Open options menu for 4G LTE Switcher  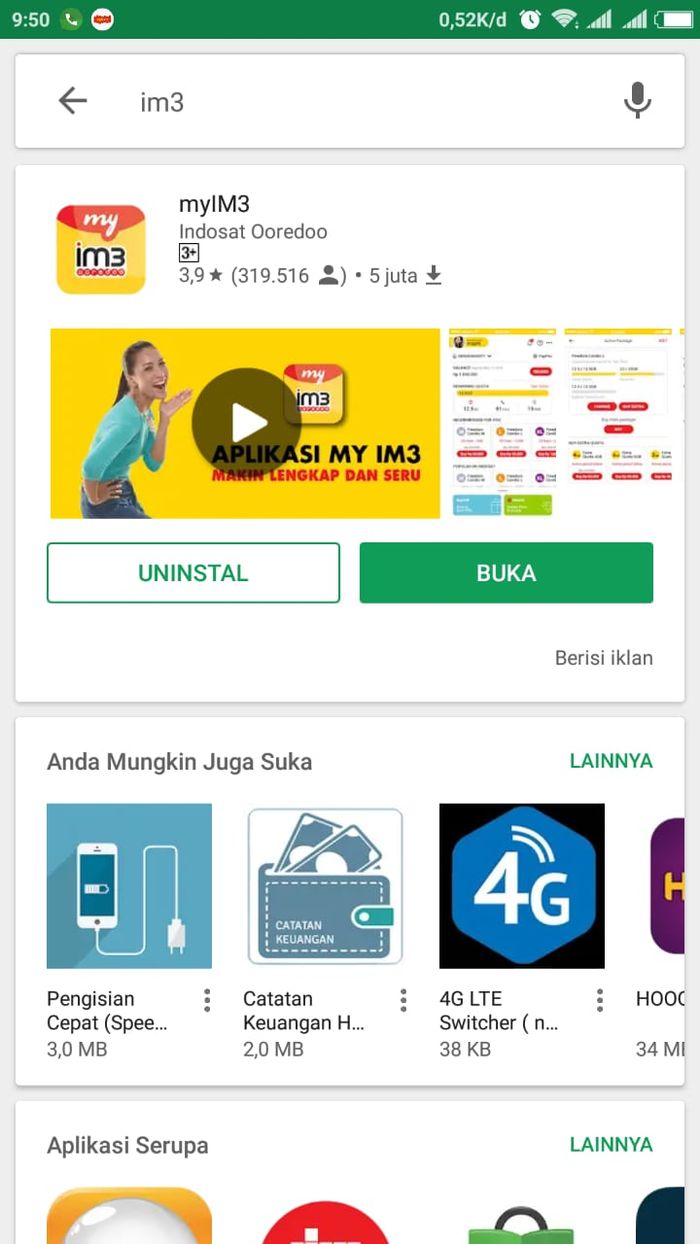600,1000
